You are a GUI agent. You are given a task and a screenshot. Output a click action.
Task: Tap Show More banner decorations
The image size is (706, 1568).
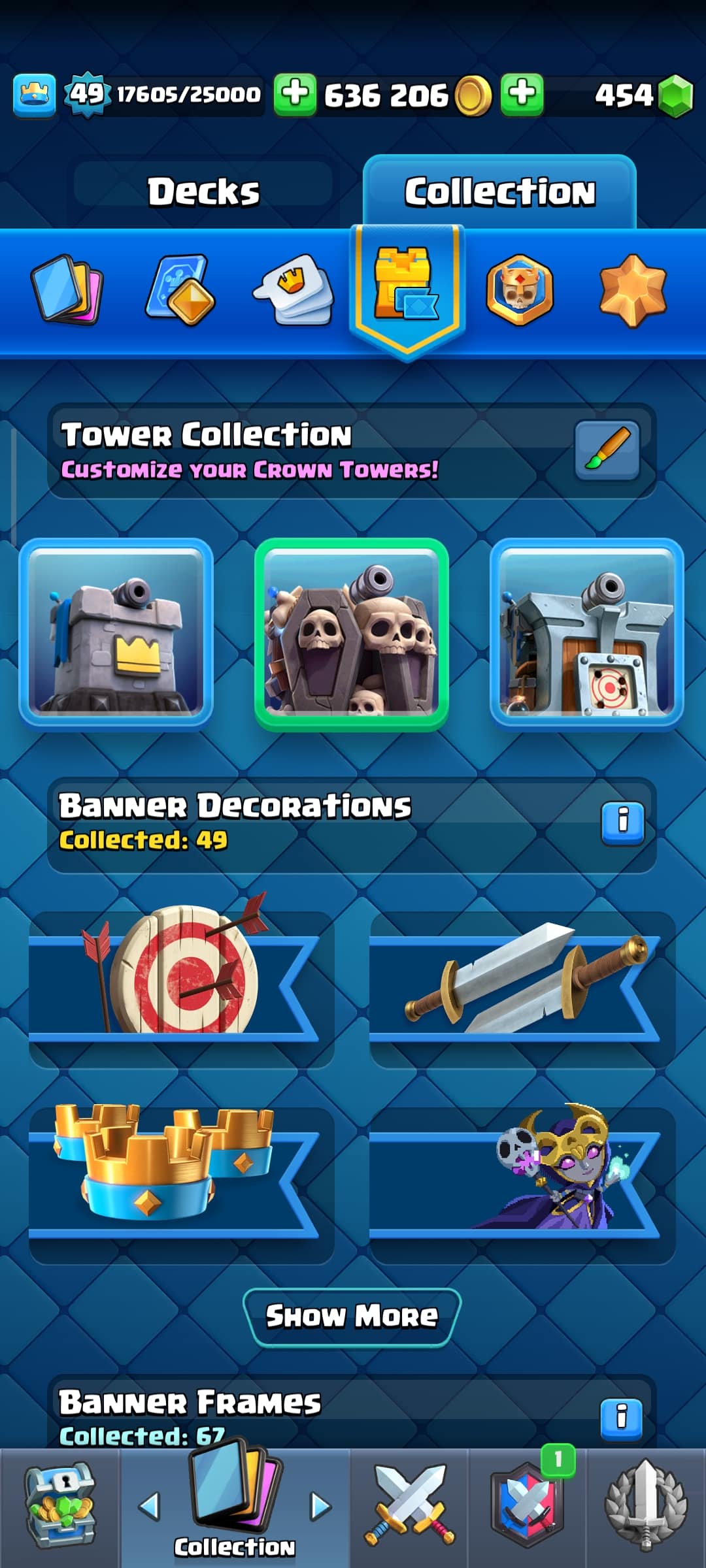click(x=352, y=1316)
